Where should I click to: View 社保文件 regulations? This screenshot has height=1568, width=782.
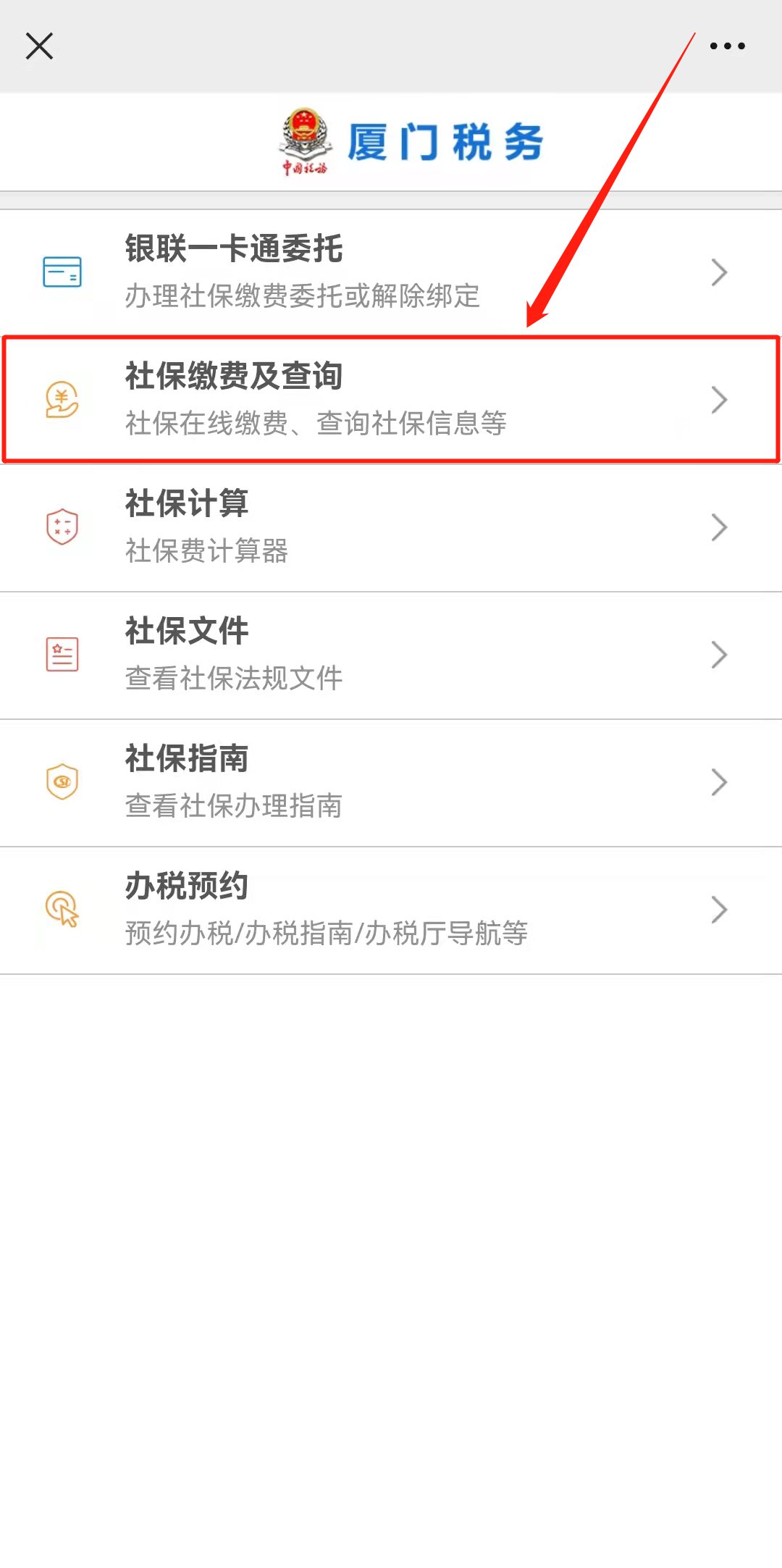[x=391, y=655]
